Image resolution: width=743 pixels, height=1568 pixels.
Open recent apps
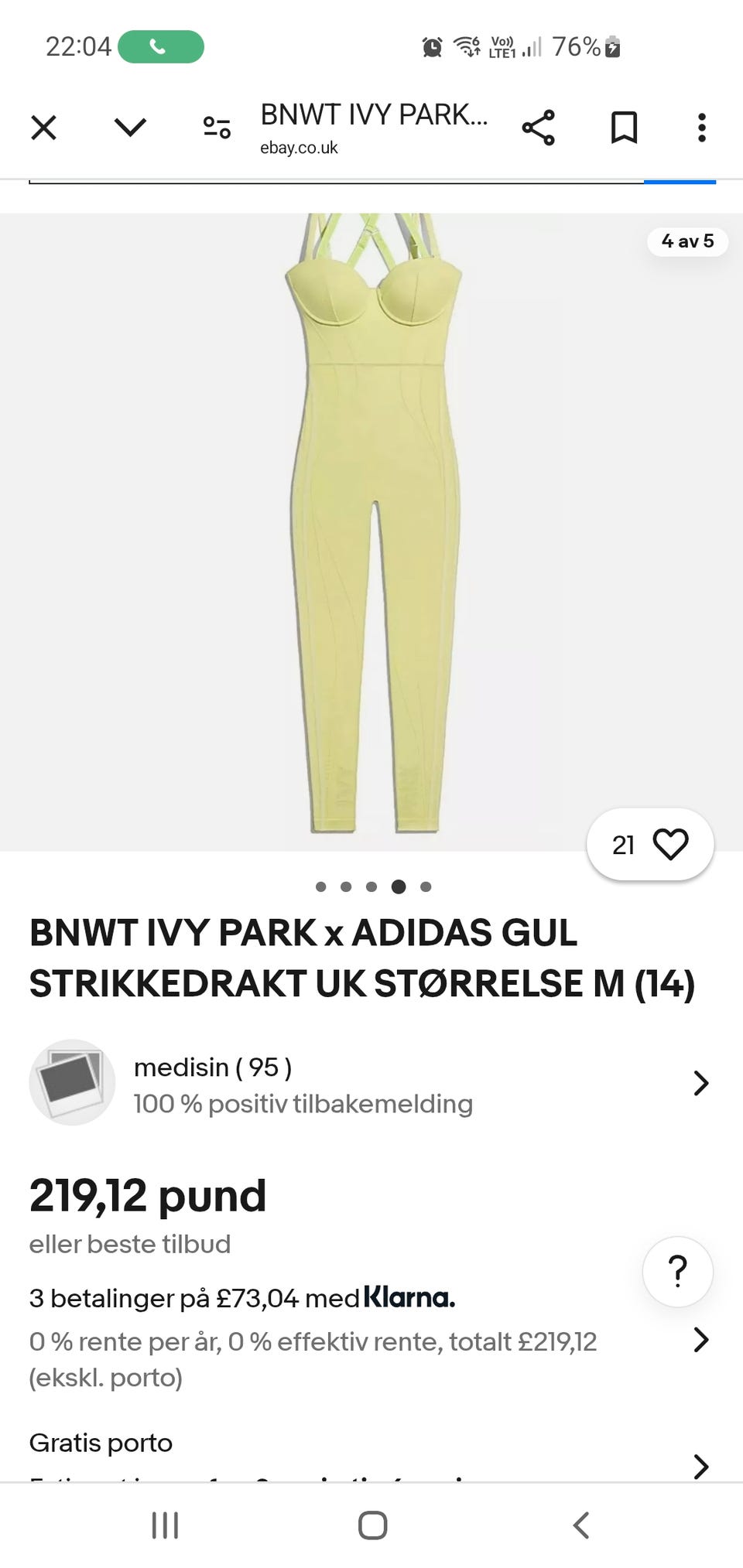point(165,1525)
